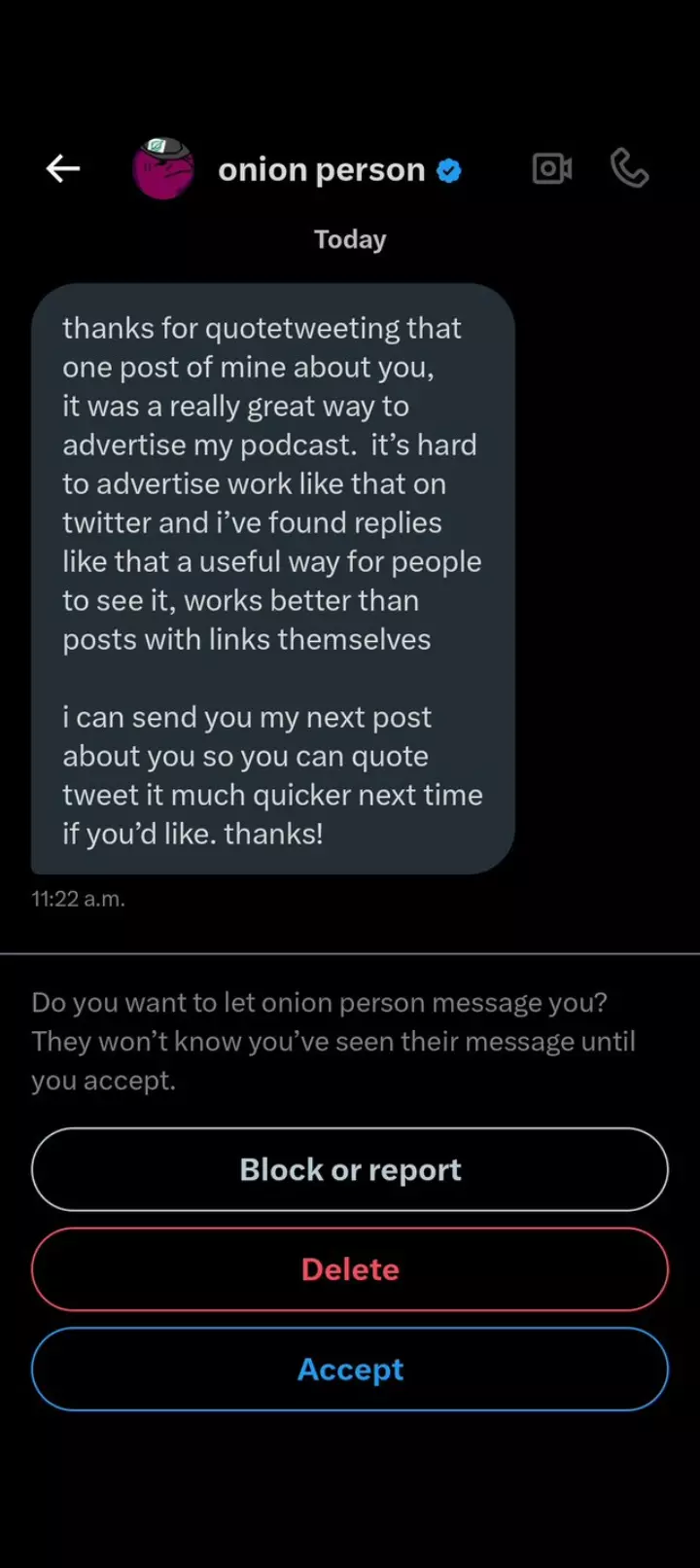The height and width of the screenshot is (1568, 700).
Task: Go back using the arrow icon
Action: (63, 169)
